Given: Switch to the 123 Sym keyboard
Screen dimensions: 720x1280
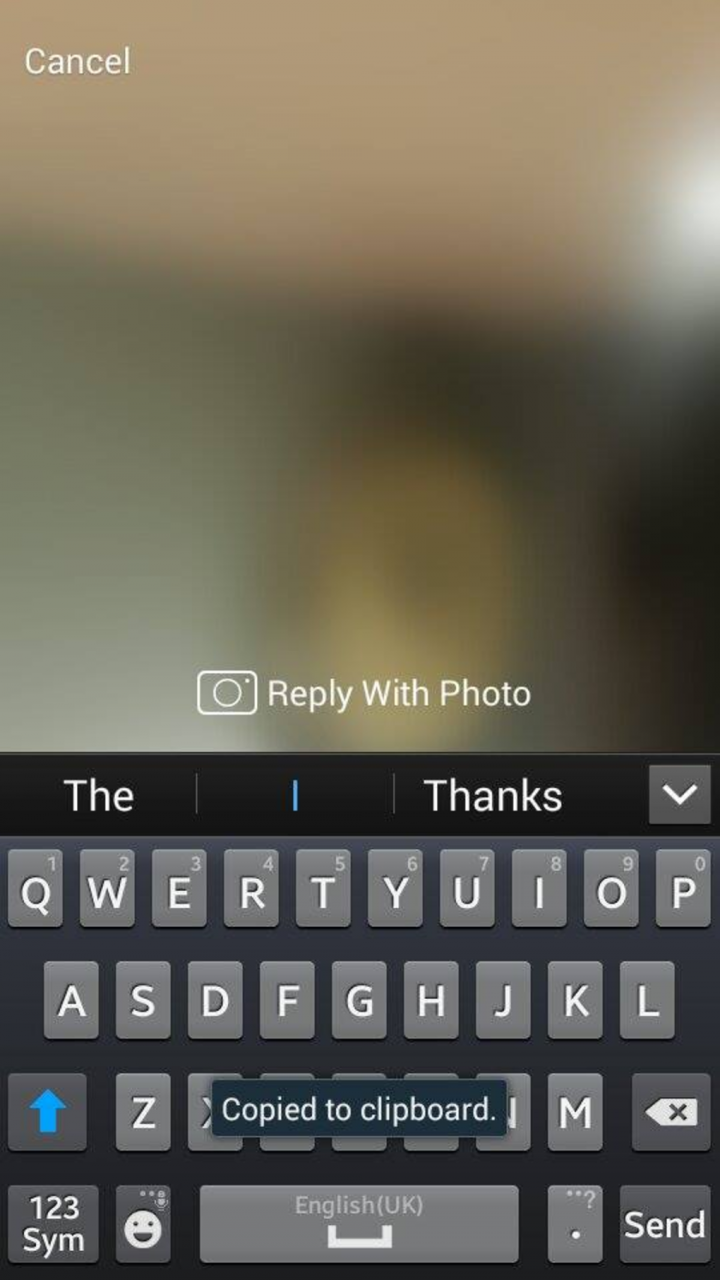Looking at the screenshot, I should click(53, 1224).
